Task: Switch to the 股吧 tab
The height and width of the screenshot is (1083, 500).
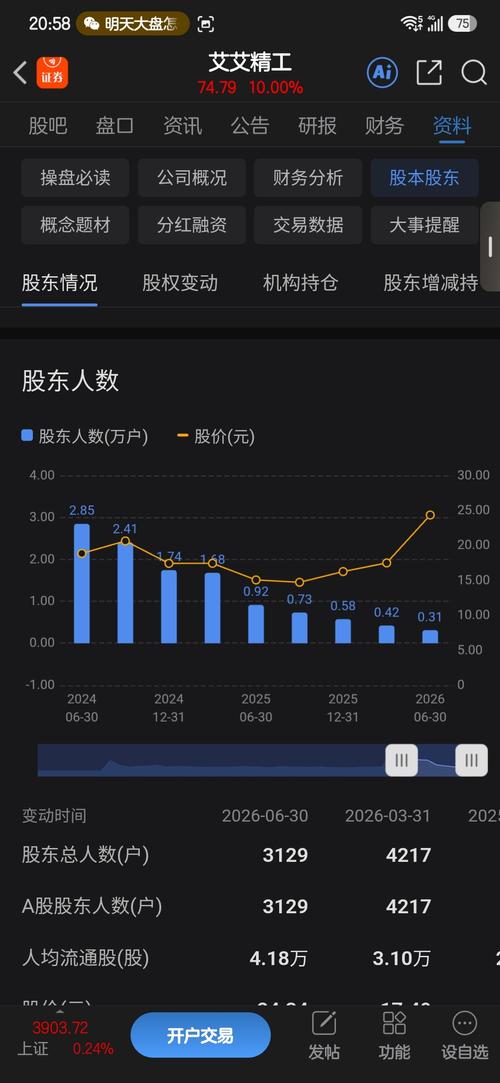Action: pos(48,126)
